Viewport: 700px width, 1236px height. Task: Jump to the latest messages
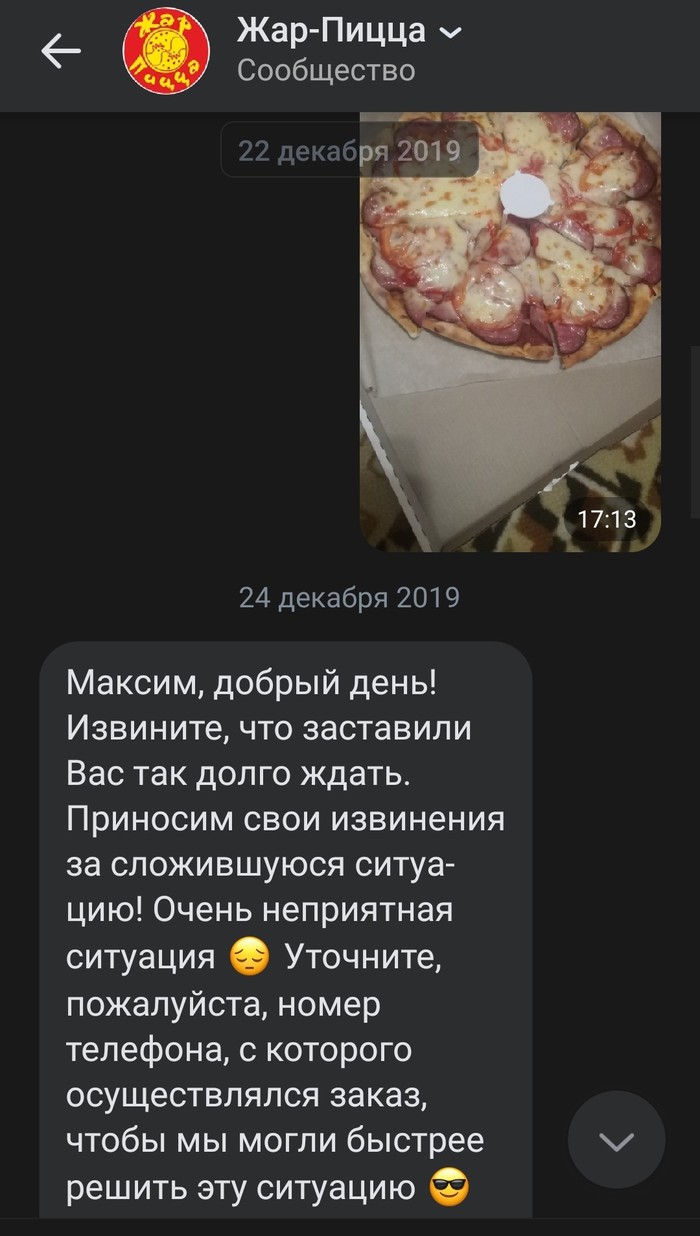(616, 1141)
